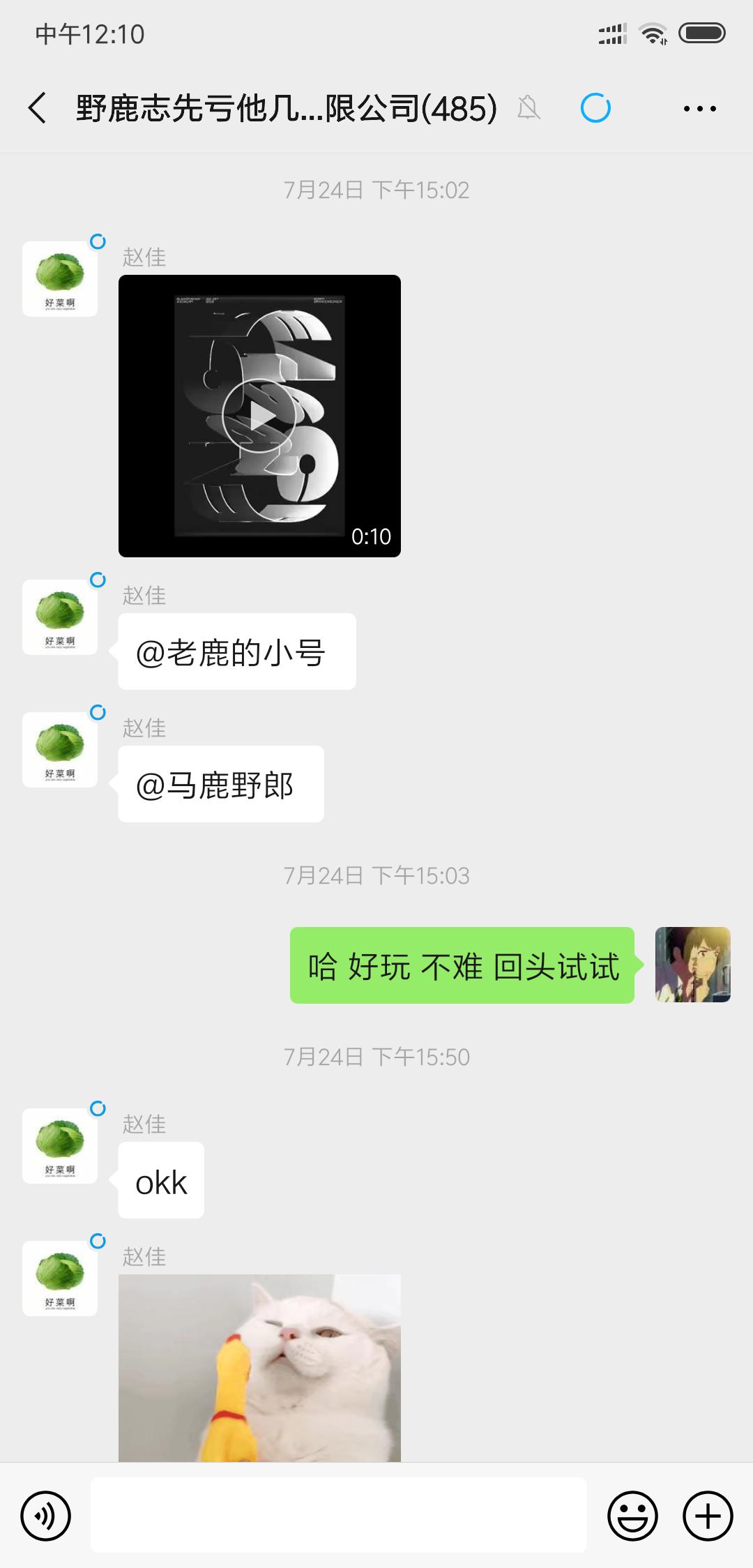
Task: Open the group's more options menu (ellipsis)
Action: click(x=699, y=108)
